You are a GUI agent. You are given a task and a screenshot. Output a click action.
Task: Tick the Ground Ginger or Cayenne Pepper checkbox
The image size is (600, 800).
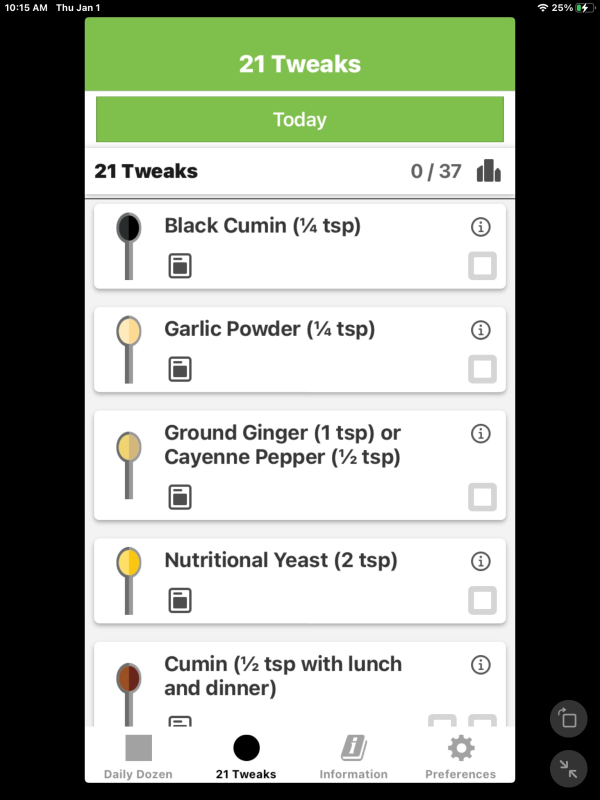(x=482, y=497)
